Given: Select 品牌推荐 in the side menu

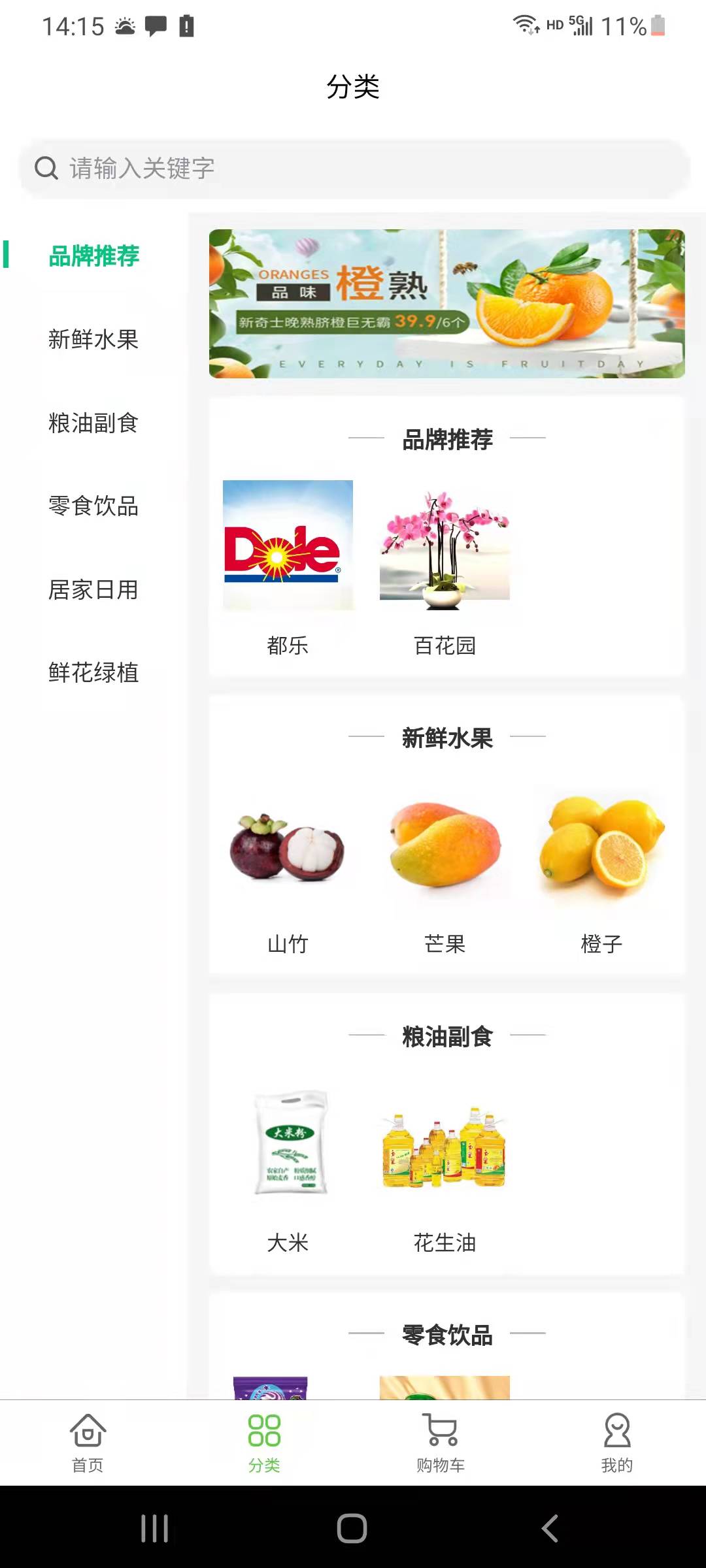Looking at the screenshot, I should (x=93, y=256).
